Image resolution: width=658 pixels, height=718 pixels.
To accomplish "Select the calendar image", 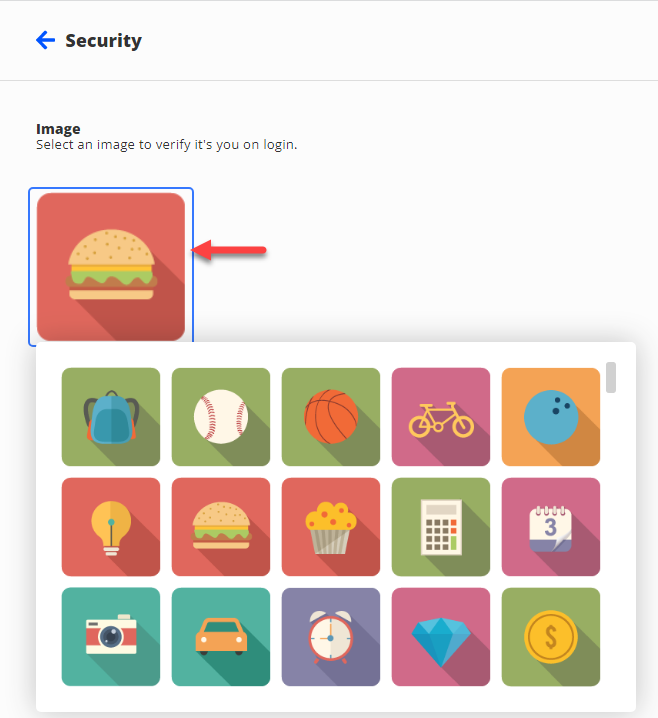I will (551, 527).
